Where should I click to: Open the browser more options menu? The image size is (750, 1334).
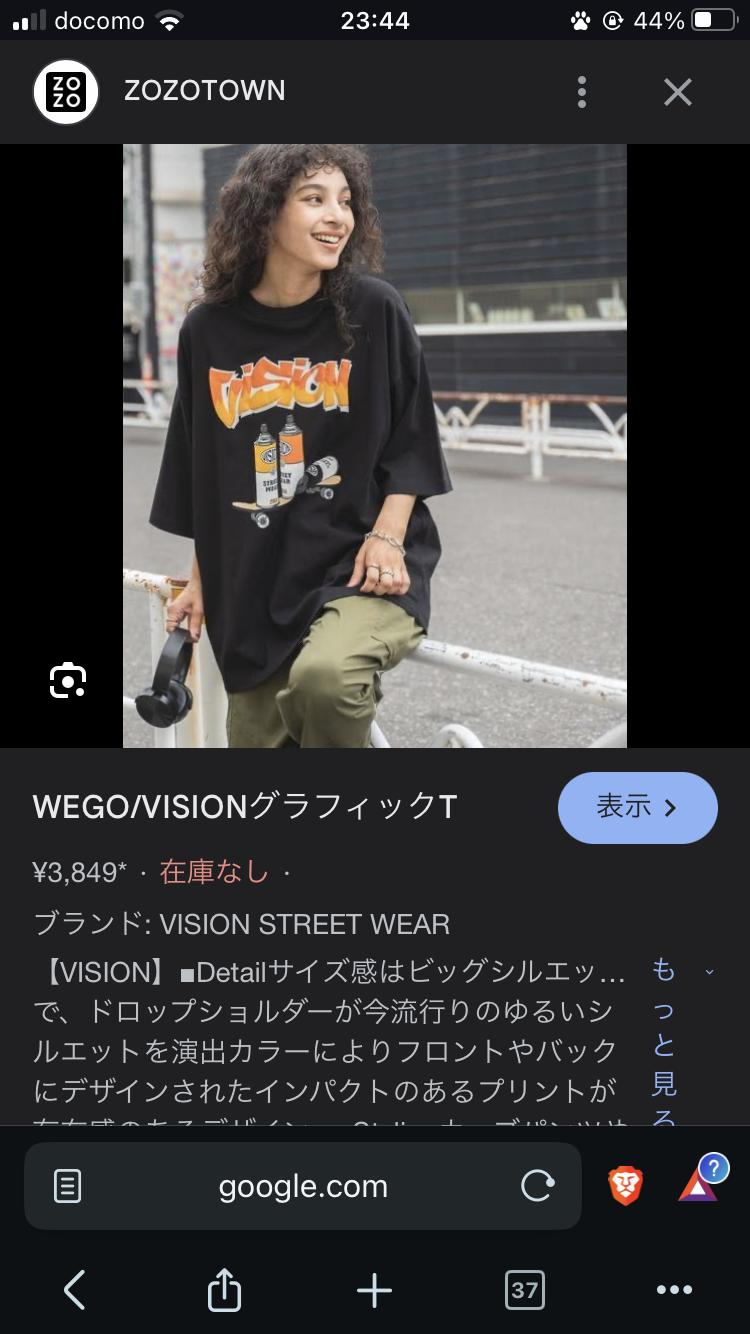click(x=674, y=1290)
